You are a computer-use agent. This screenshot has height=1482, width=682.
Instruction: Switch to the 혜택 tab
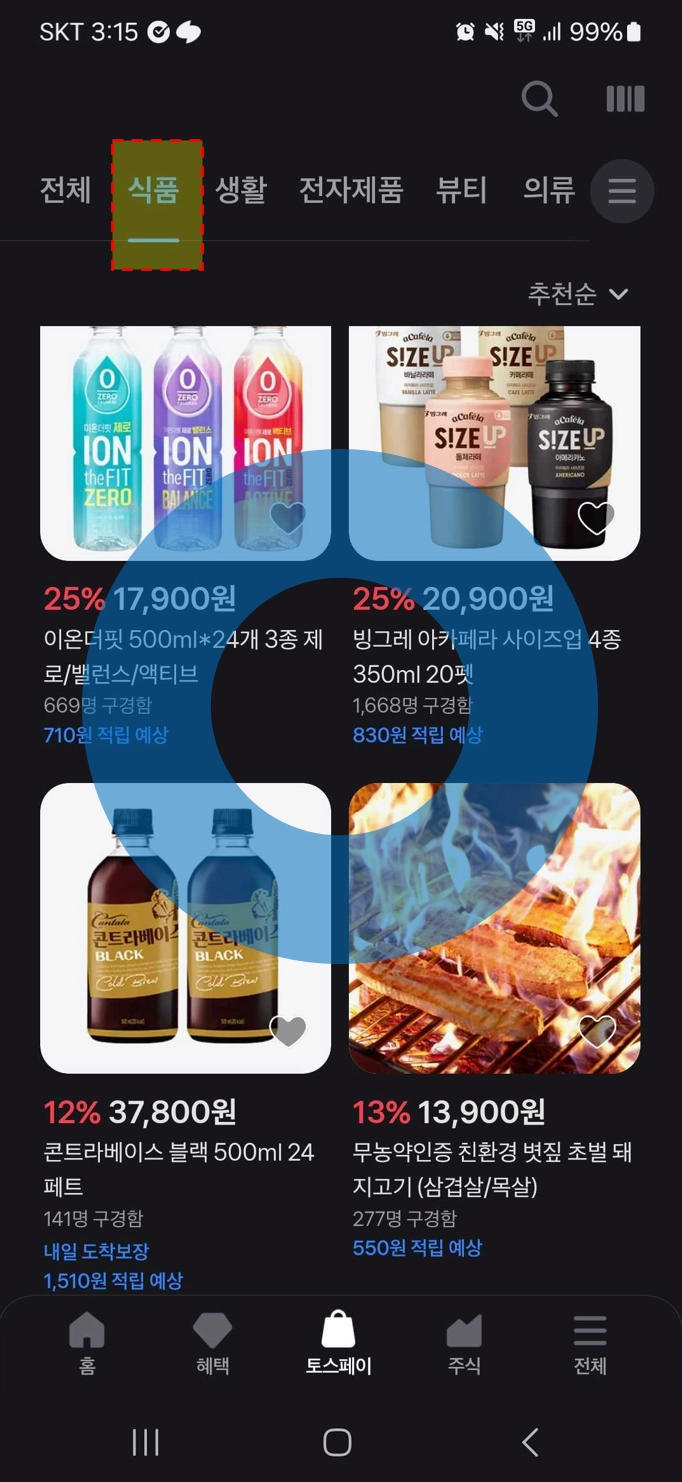212,1343
